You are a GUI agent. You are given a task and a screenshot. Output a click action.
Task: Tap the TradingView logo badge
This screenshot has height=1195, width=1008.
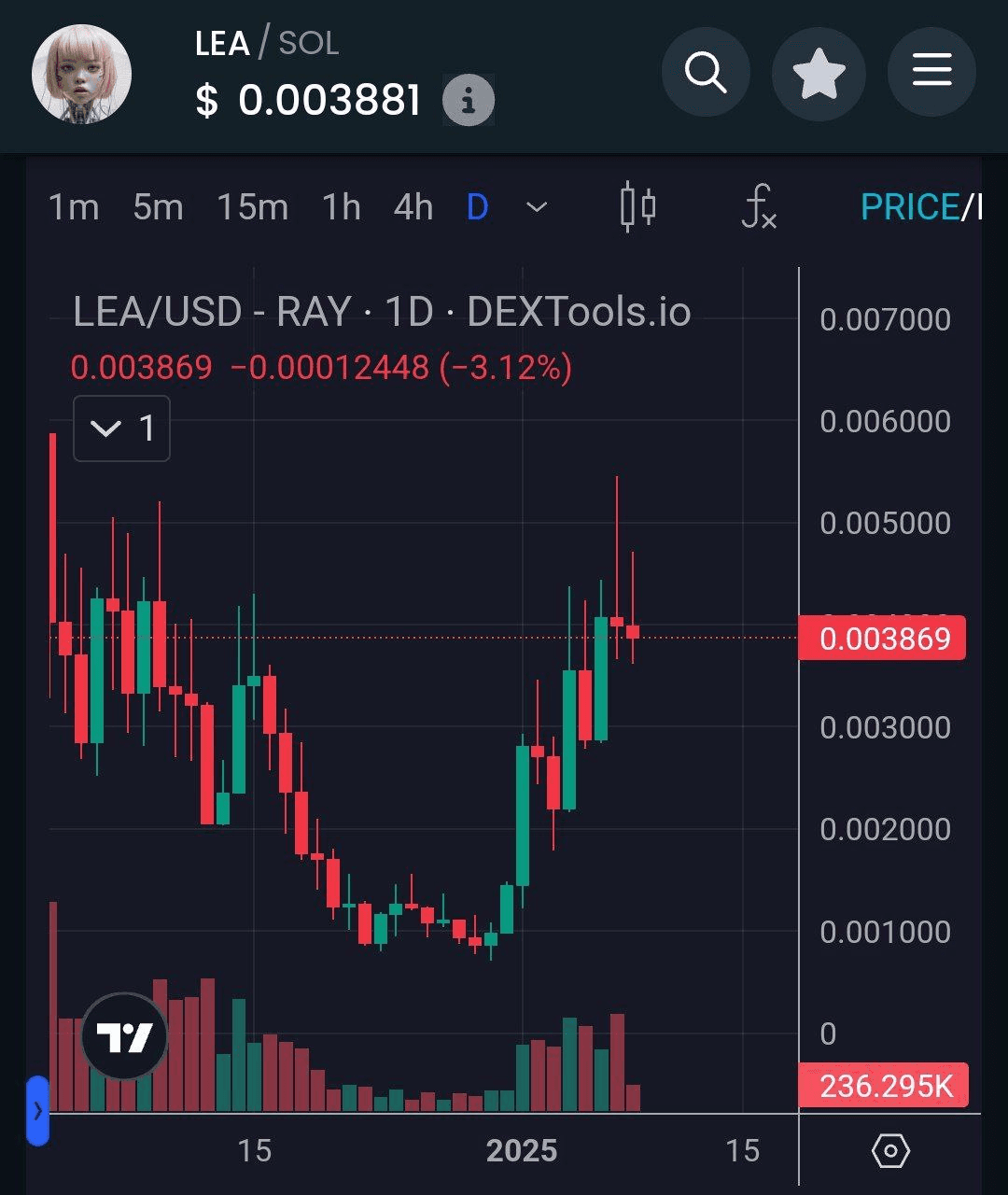click(x=124, y=1036)
